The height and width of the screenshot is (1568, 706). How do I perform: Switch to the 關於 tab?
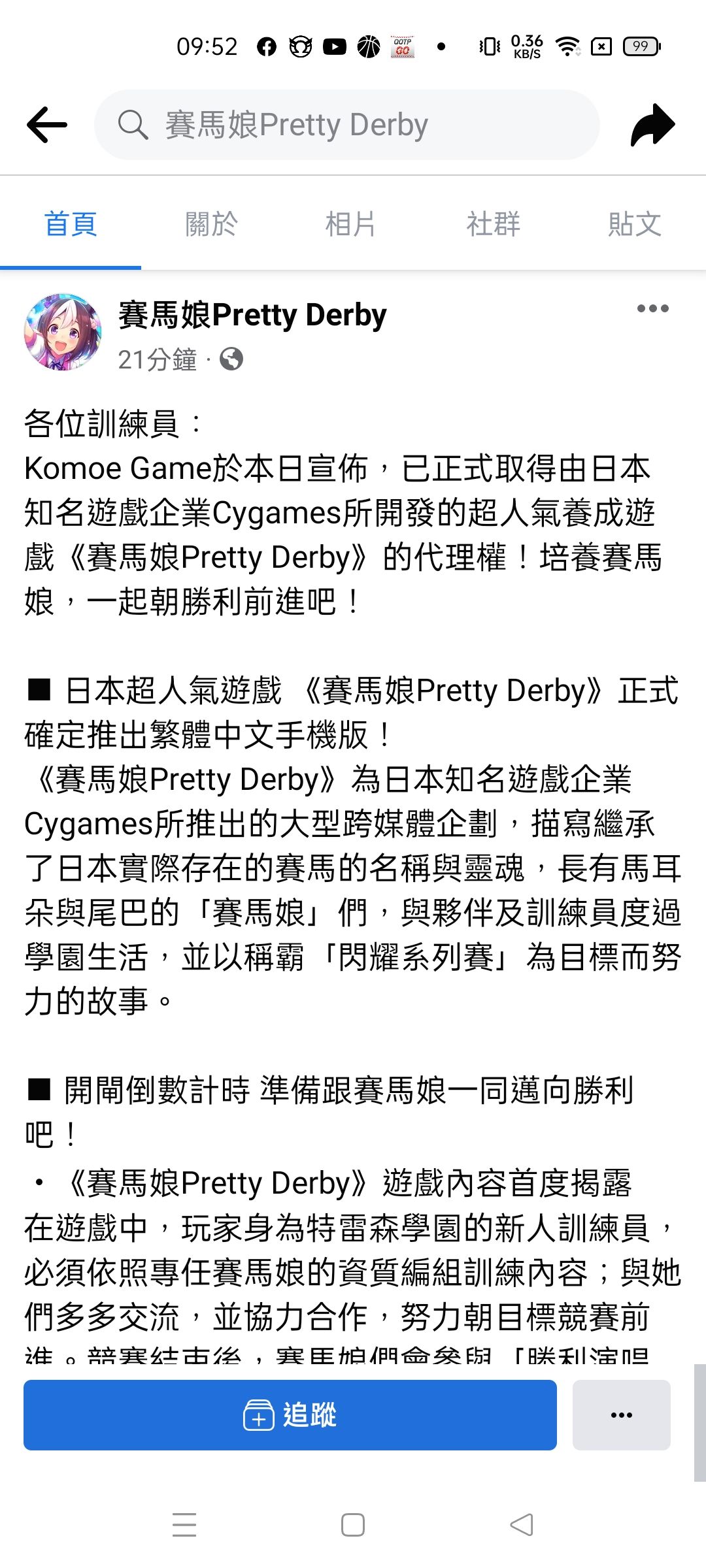pyautogui.click(x=211, y=224)
